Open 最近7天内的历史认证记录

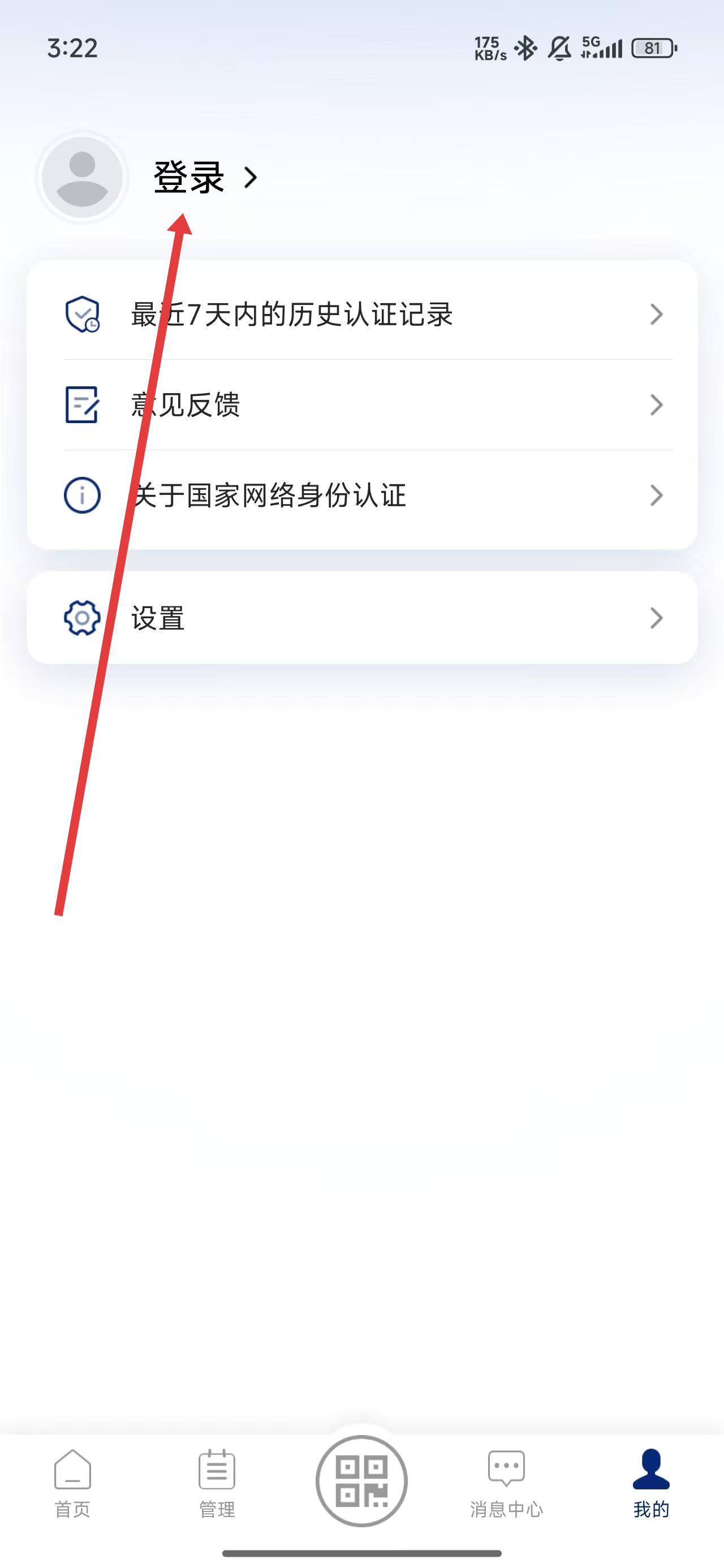click(361, 315)
